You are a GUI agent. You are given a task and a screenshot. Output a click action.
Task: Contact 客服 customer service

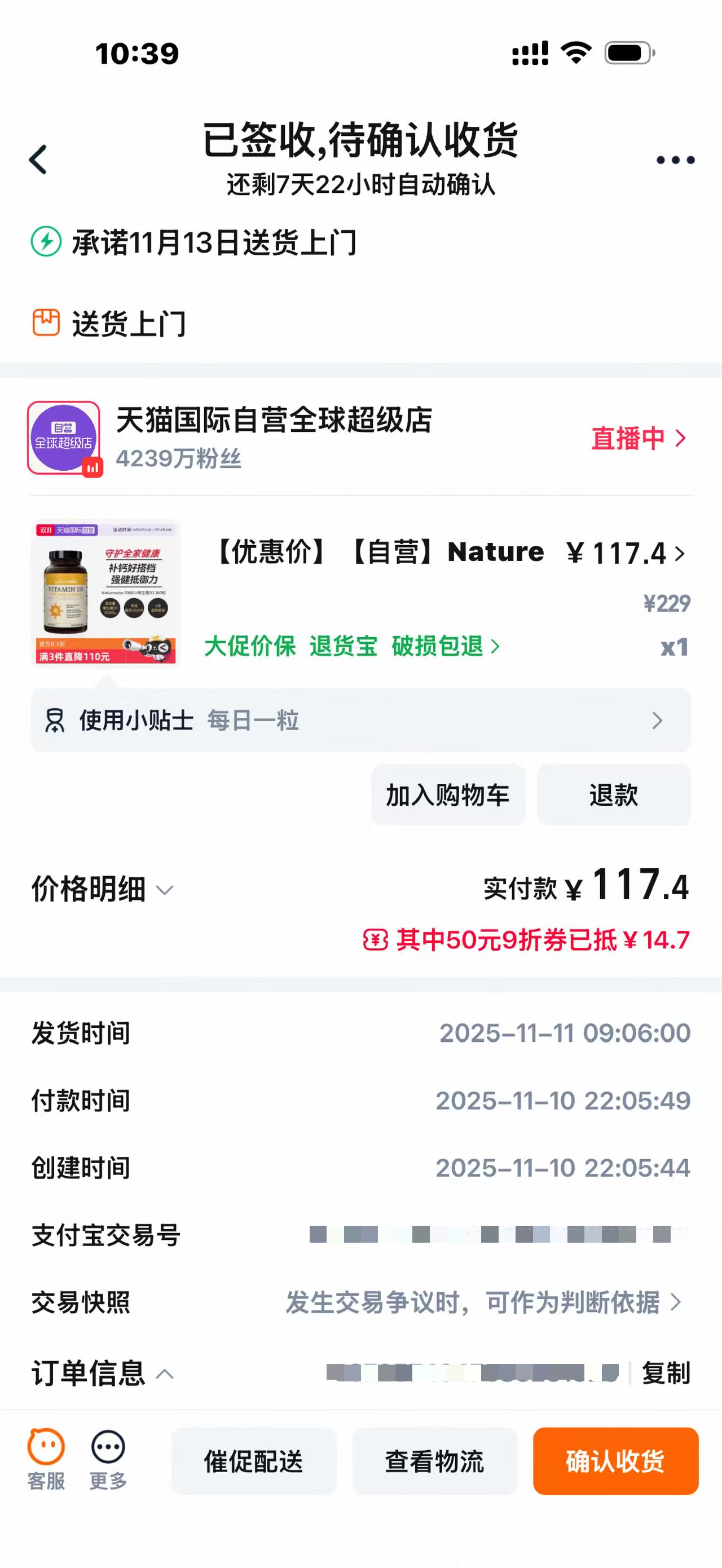tap(46, 1460)
